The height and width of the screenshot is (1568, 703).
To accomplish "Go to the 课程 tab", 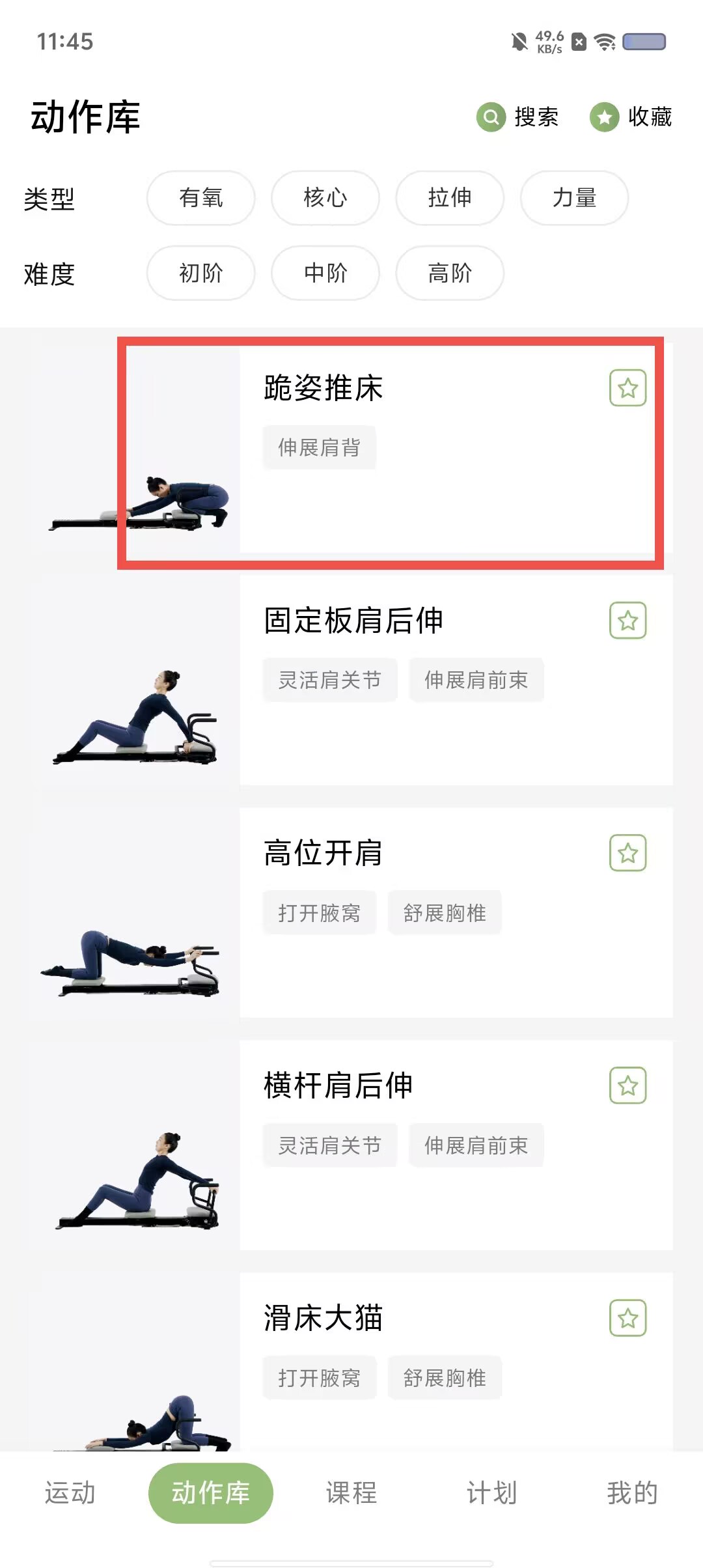I will pos(351,1492).
